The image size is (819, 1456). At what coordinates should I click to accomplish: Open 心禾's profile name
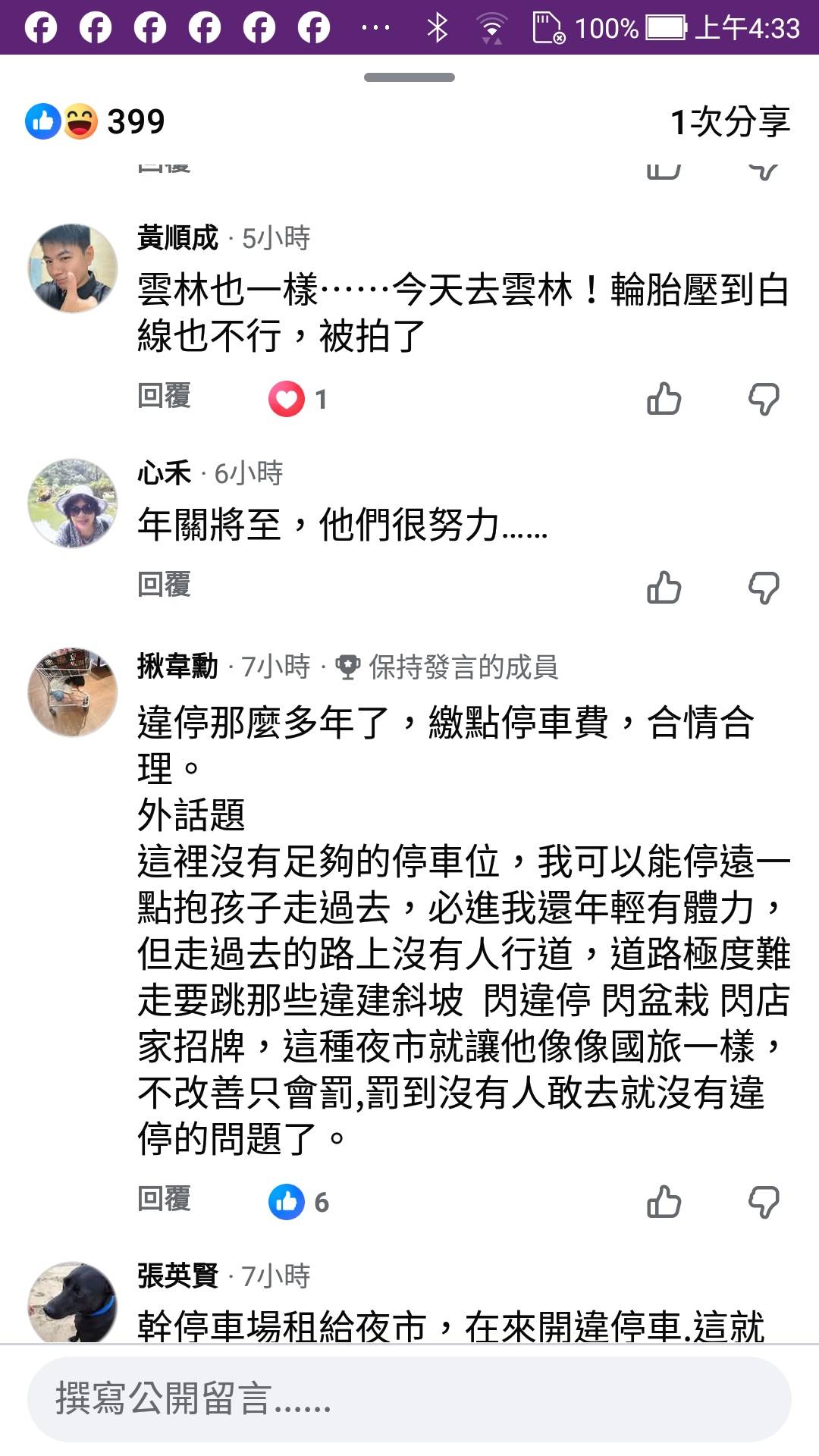pyautogui.click(x=164, y=473)
